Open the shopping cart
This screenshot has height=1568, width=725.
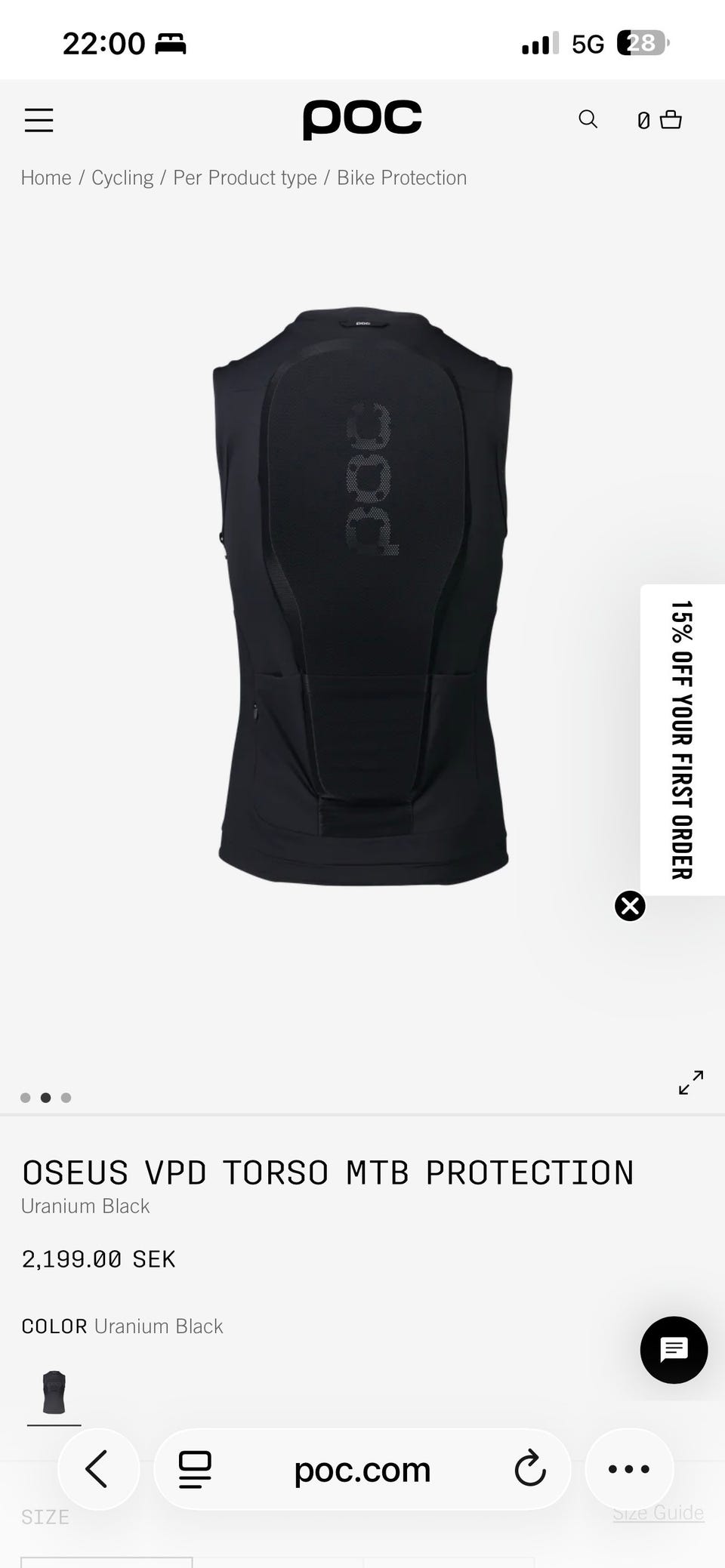click(660, 120)
